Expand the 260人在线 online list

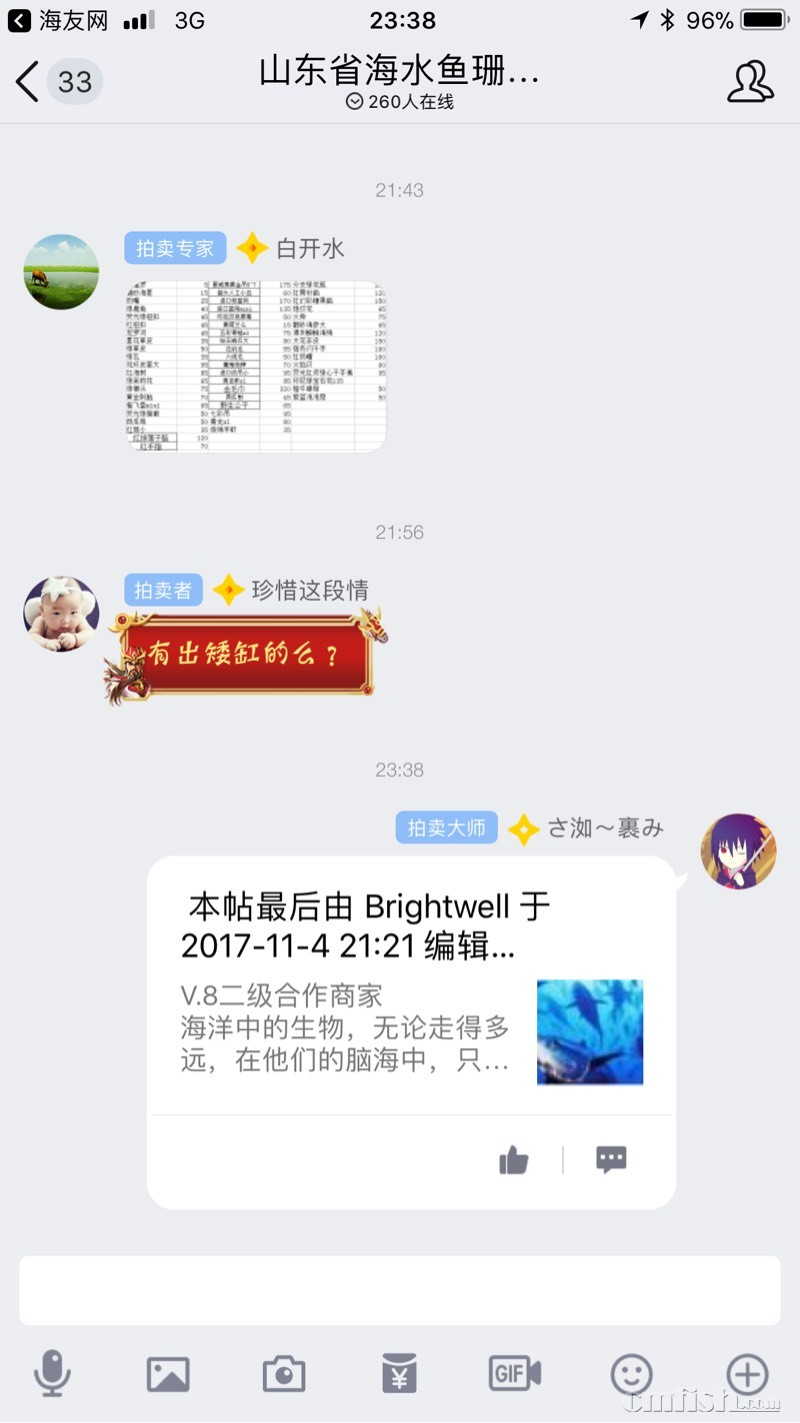coord(400,102)
